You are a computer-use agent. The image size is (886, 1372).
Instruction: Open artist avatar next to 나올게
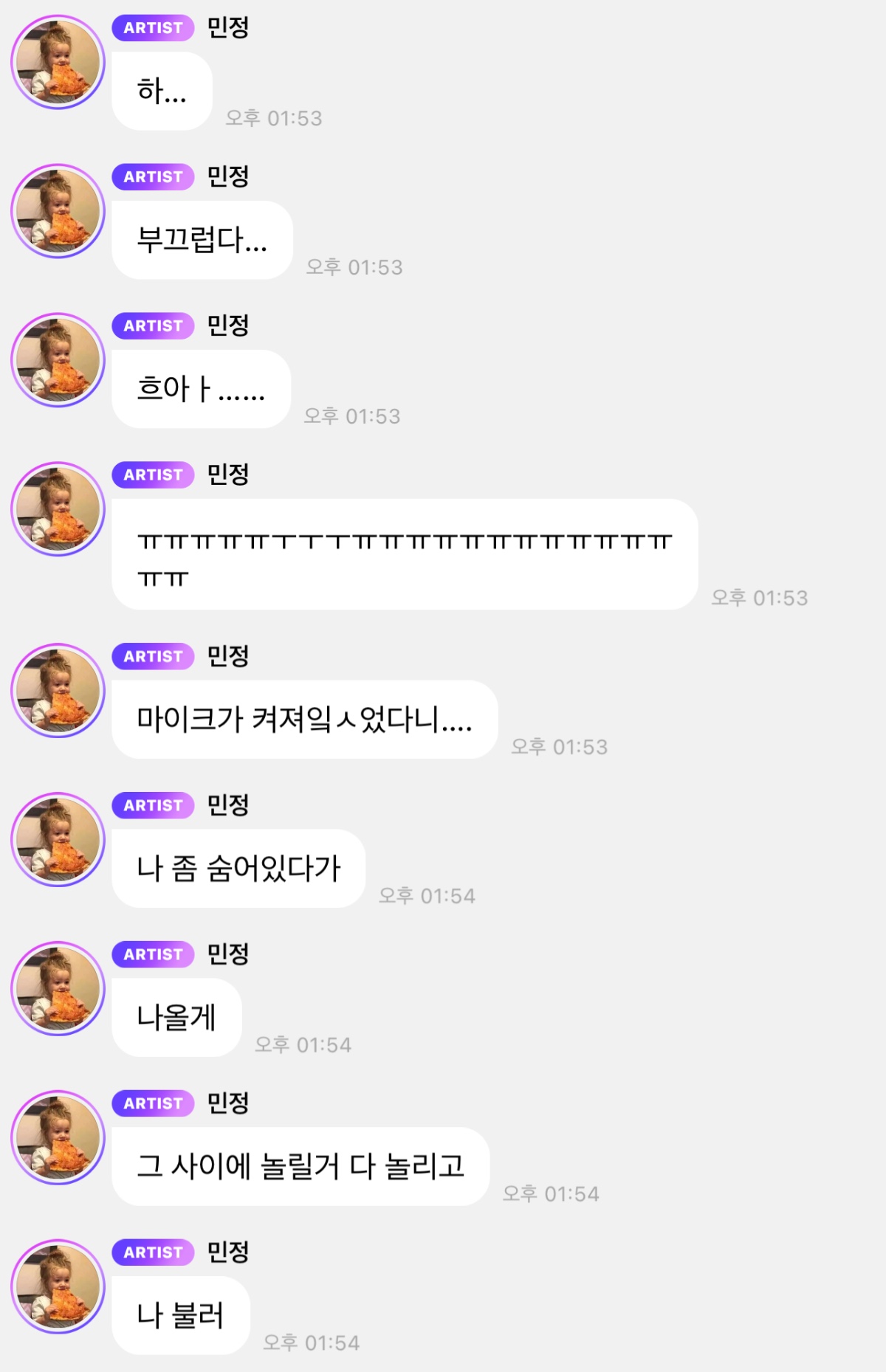point(58,989)
